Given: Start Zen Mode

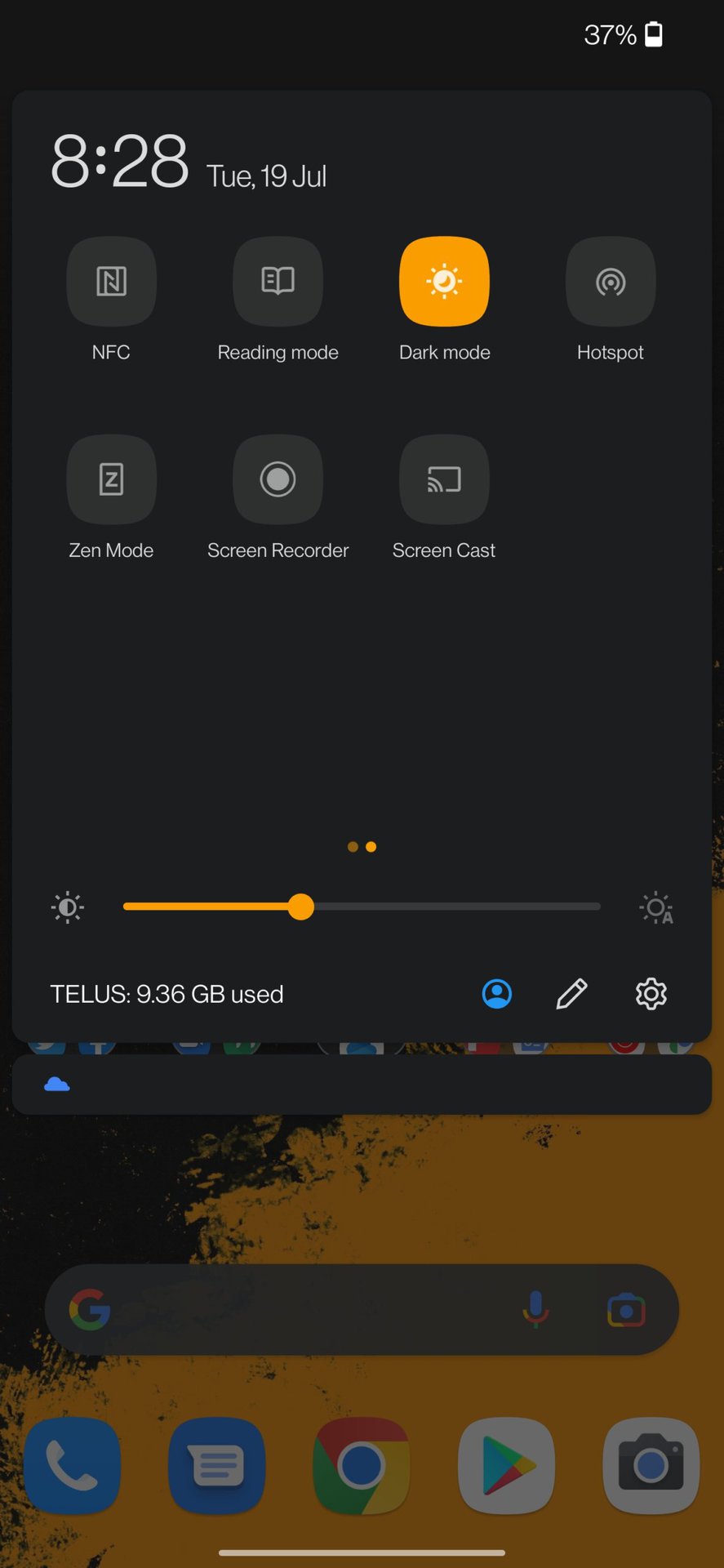Looking at the screenshot, I should coord(111,479).
